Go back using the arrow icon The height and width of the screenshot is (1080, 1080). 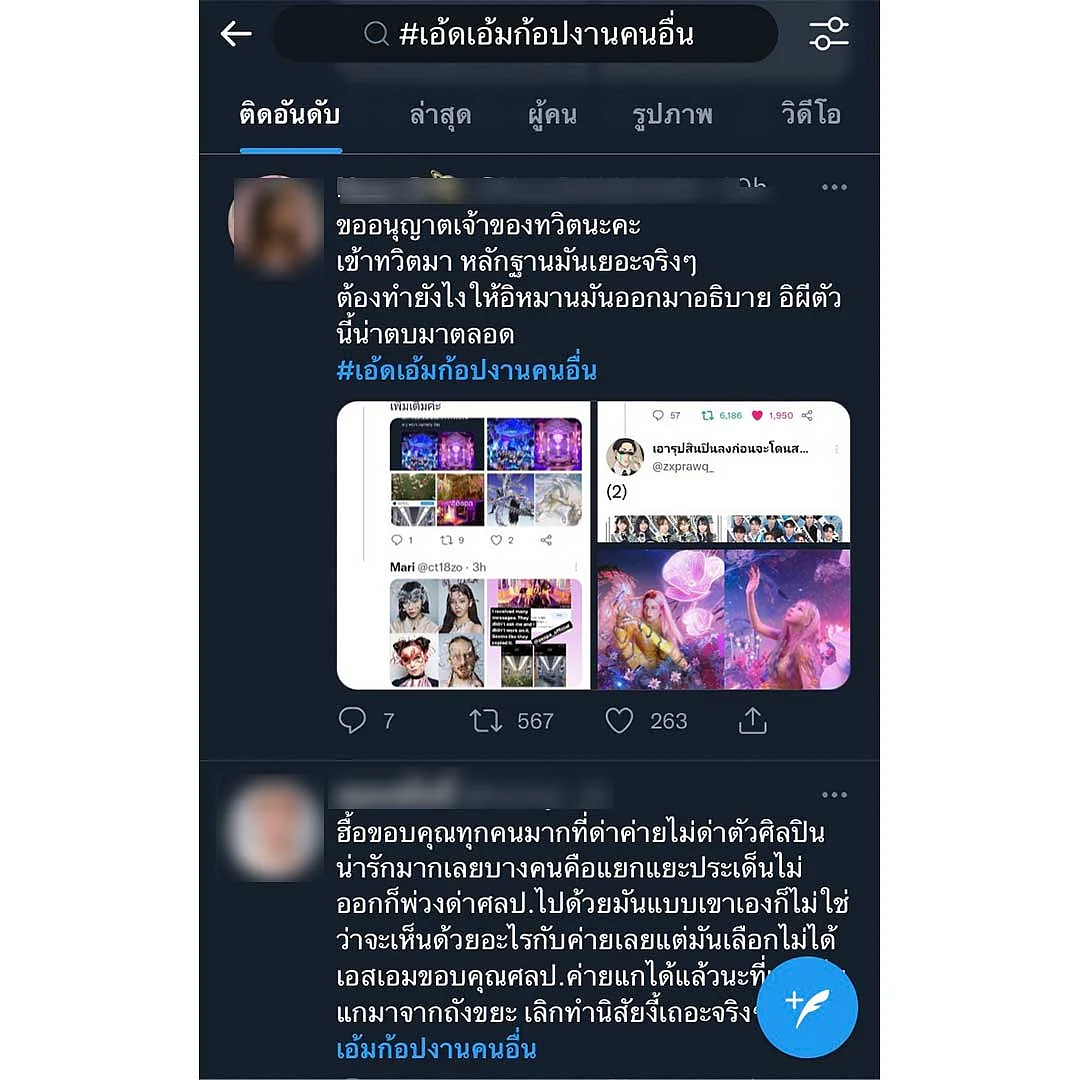click(x=236, y=34)
